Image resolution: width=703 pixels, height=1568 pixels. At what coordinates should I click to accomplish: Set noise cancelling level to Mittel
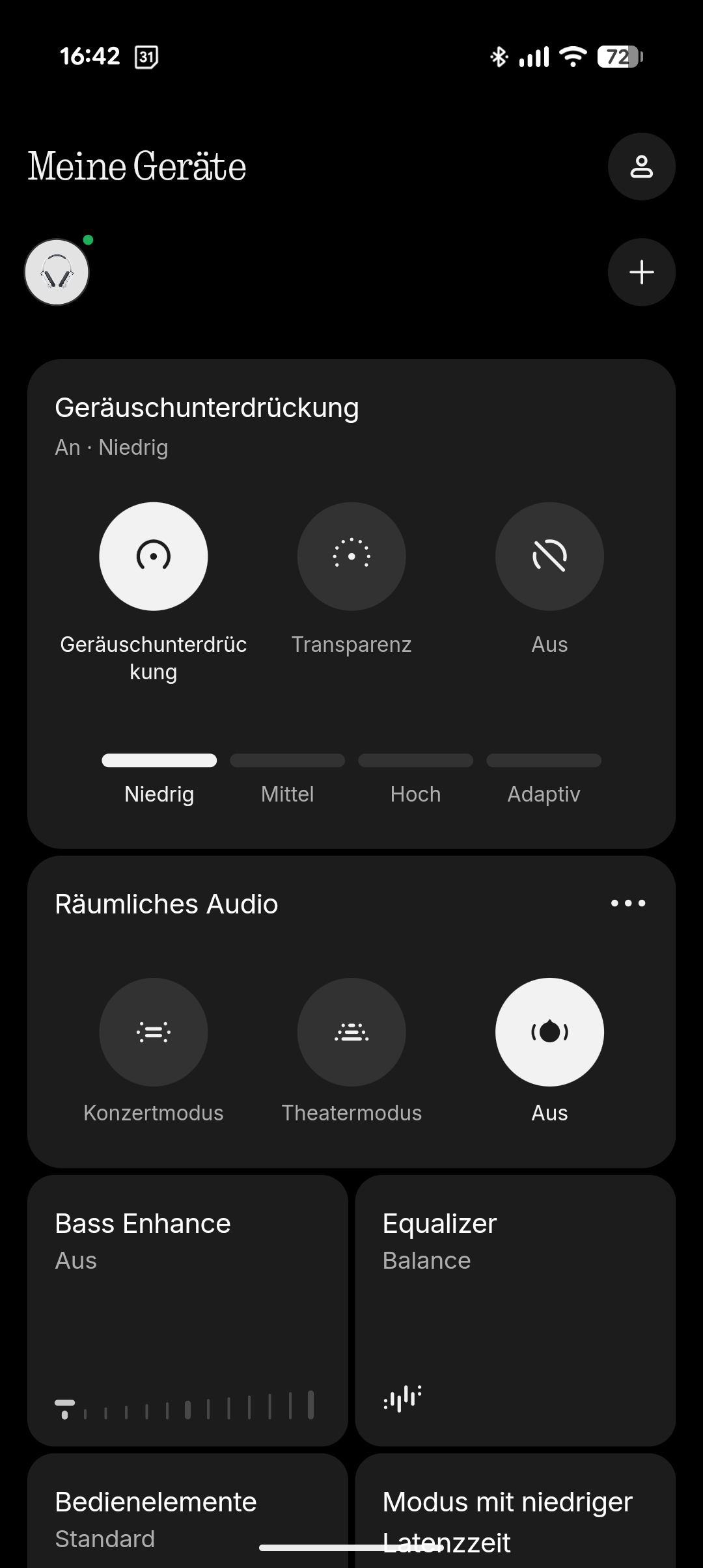287,761
